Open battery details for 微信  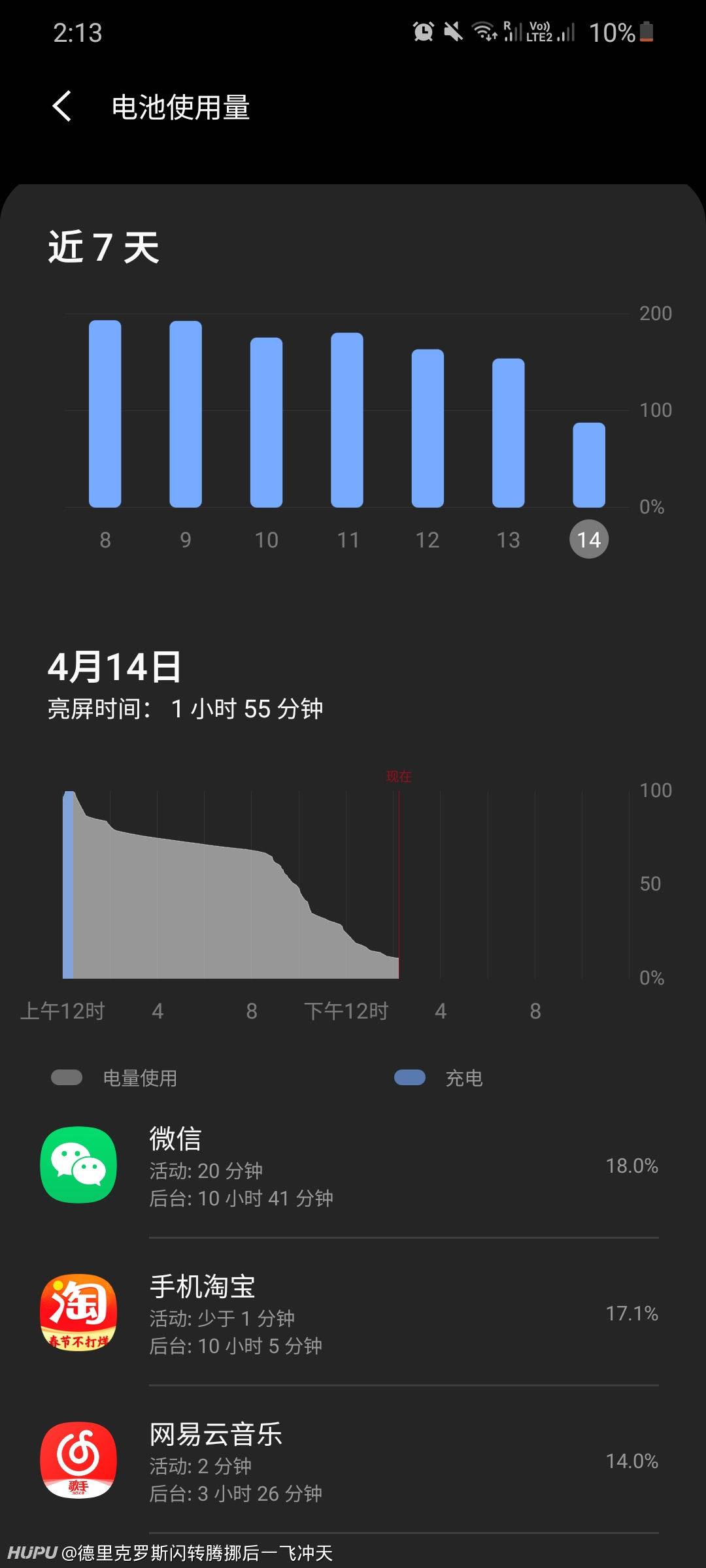pyautogui.click(x=353, y=1165)
